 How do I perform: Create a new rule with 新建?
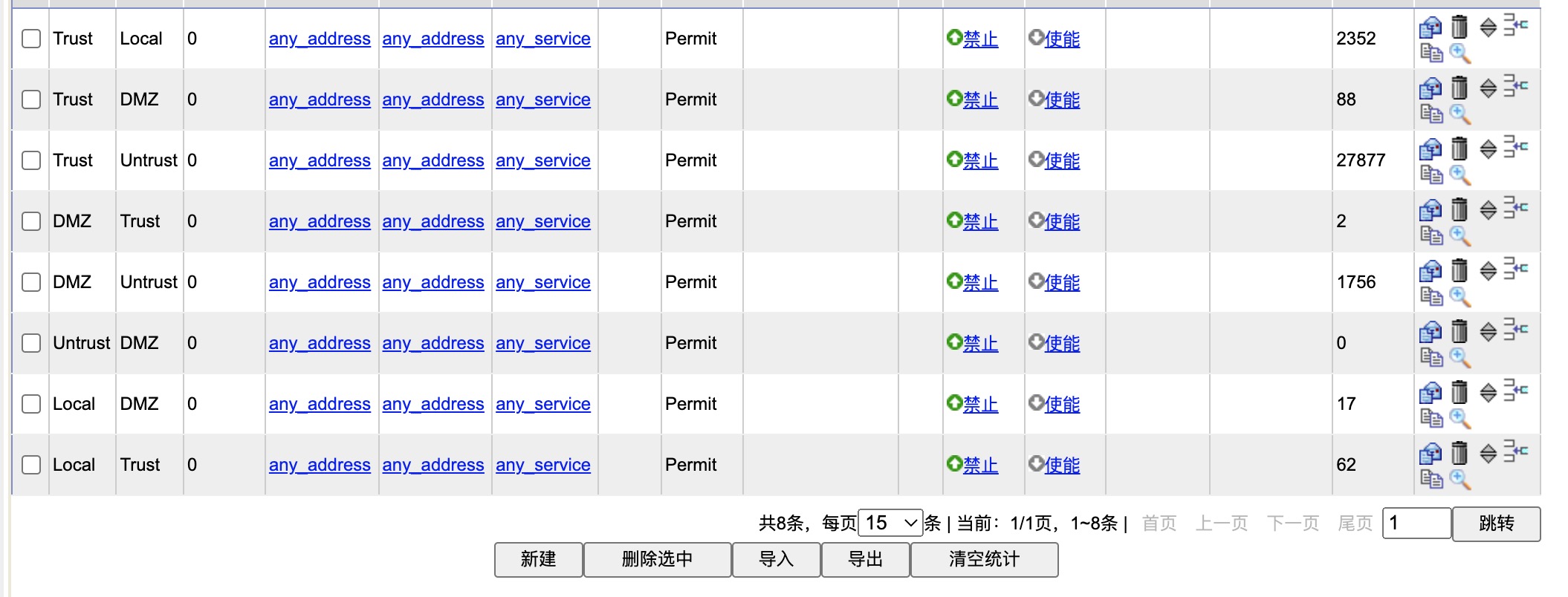click(x=538, y=559)
